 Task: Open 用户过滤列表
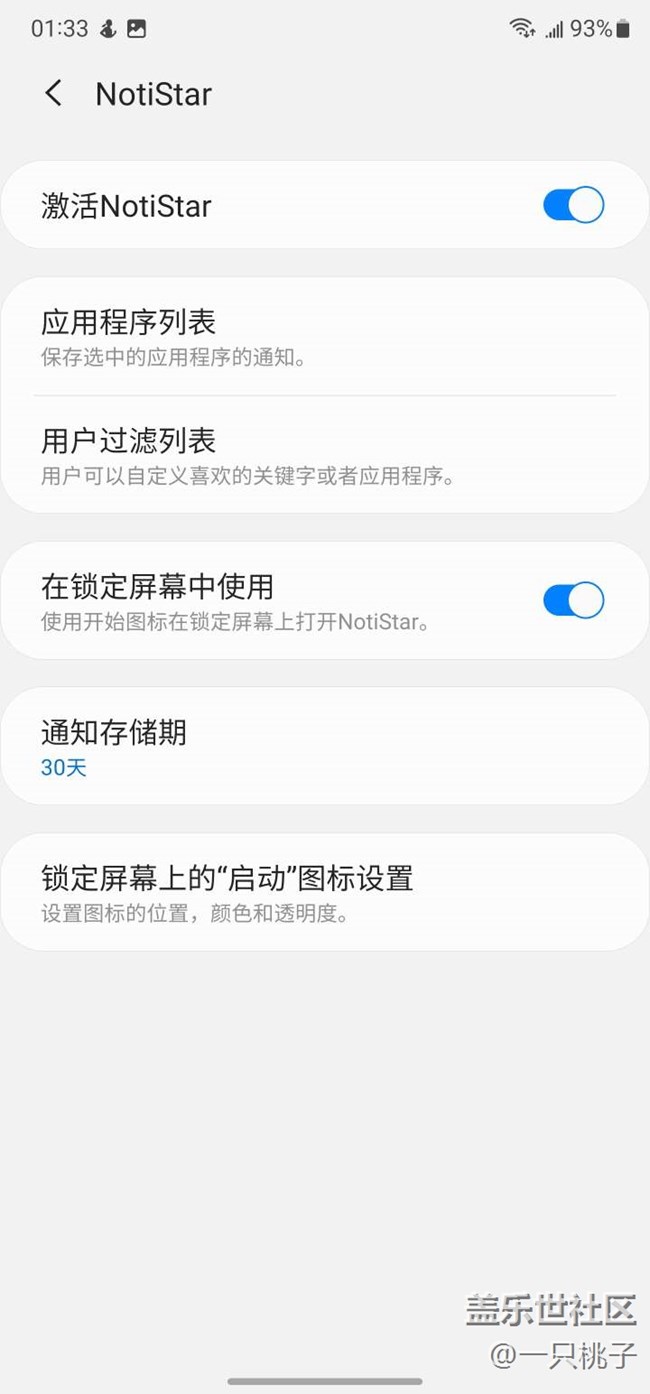tap(325, 455)
